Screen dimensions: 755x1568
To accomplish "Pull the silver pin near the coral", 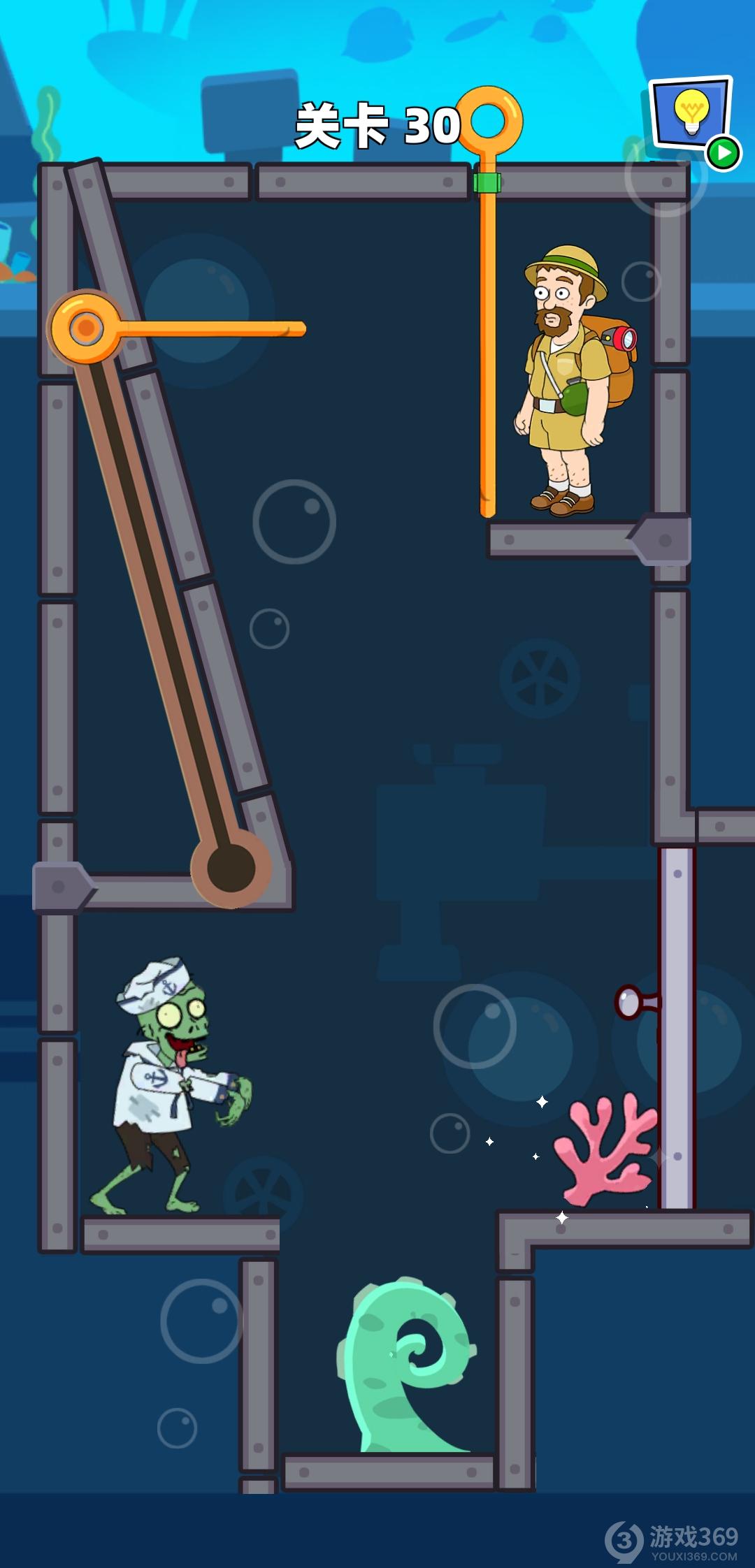I will click(631, 1002).
